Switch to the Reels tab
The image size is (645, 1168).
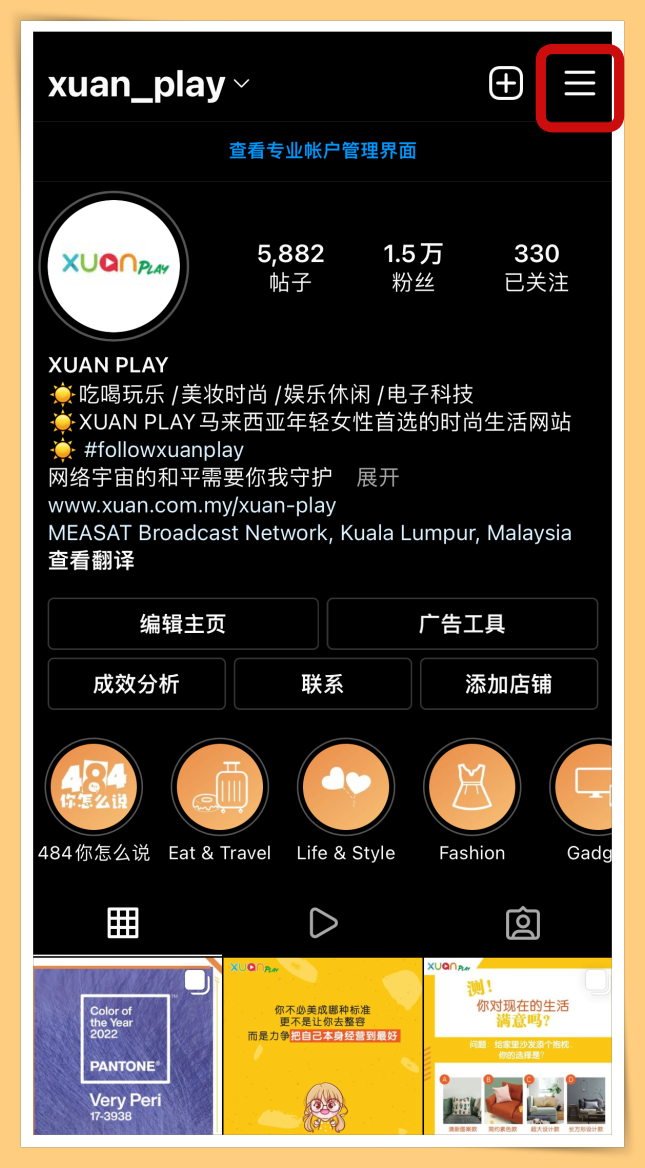322,924
